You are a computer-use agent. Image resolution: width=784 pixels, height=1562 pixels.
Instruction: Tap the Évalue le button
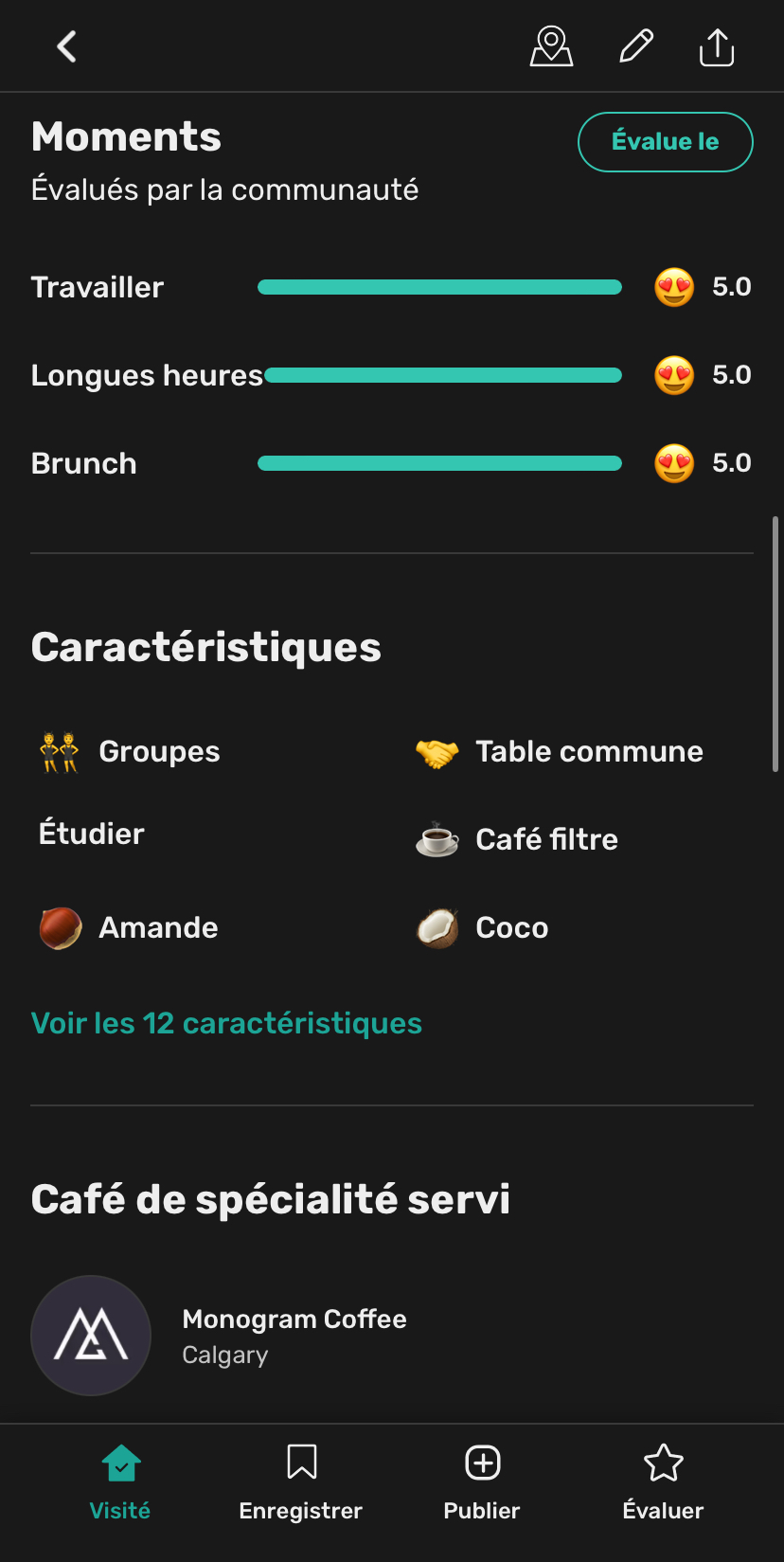click(x=666, y=142)
